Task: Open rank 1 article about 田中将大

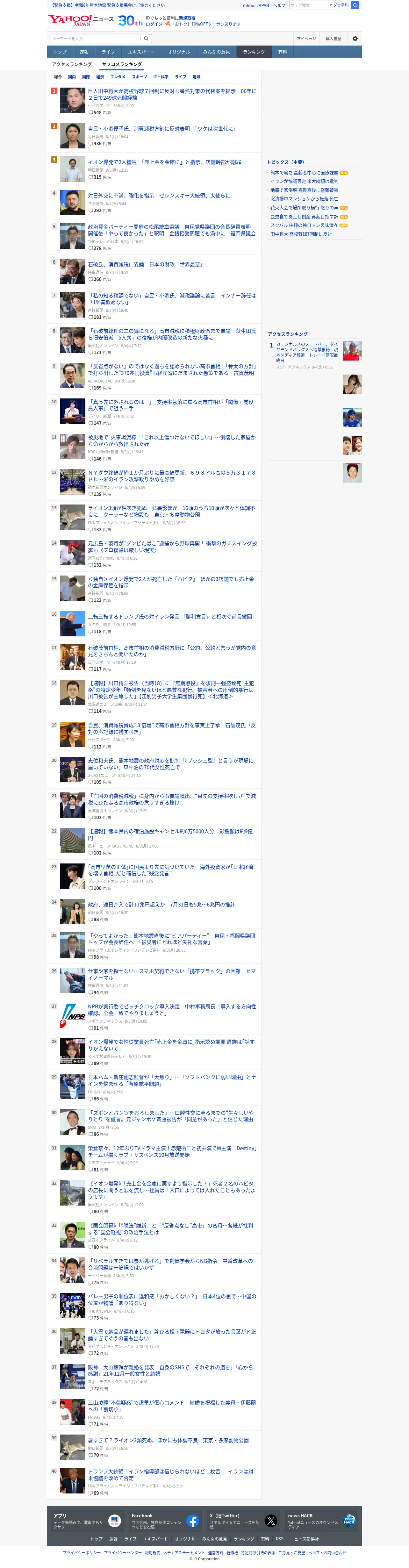Action: click(172, 94)
